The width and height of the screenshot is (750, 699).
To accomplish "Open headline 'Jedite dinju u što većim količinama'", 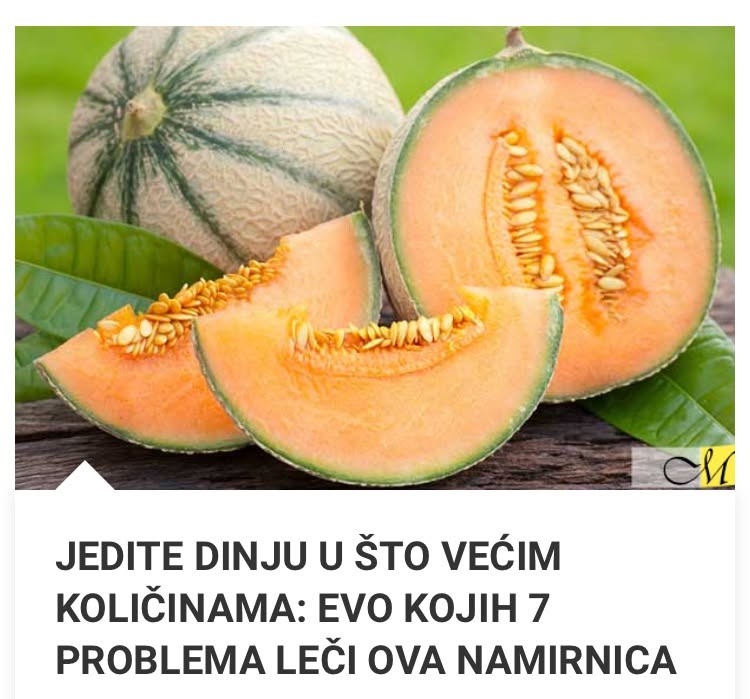I will [365, 608].
